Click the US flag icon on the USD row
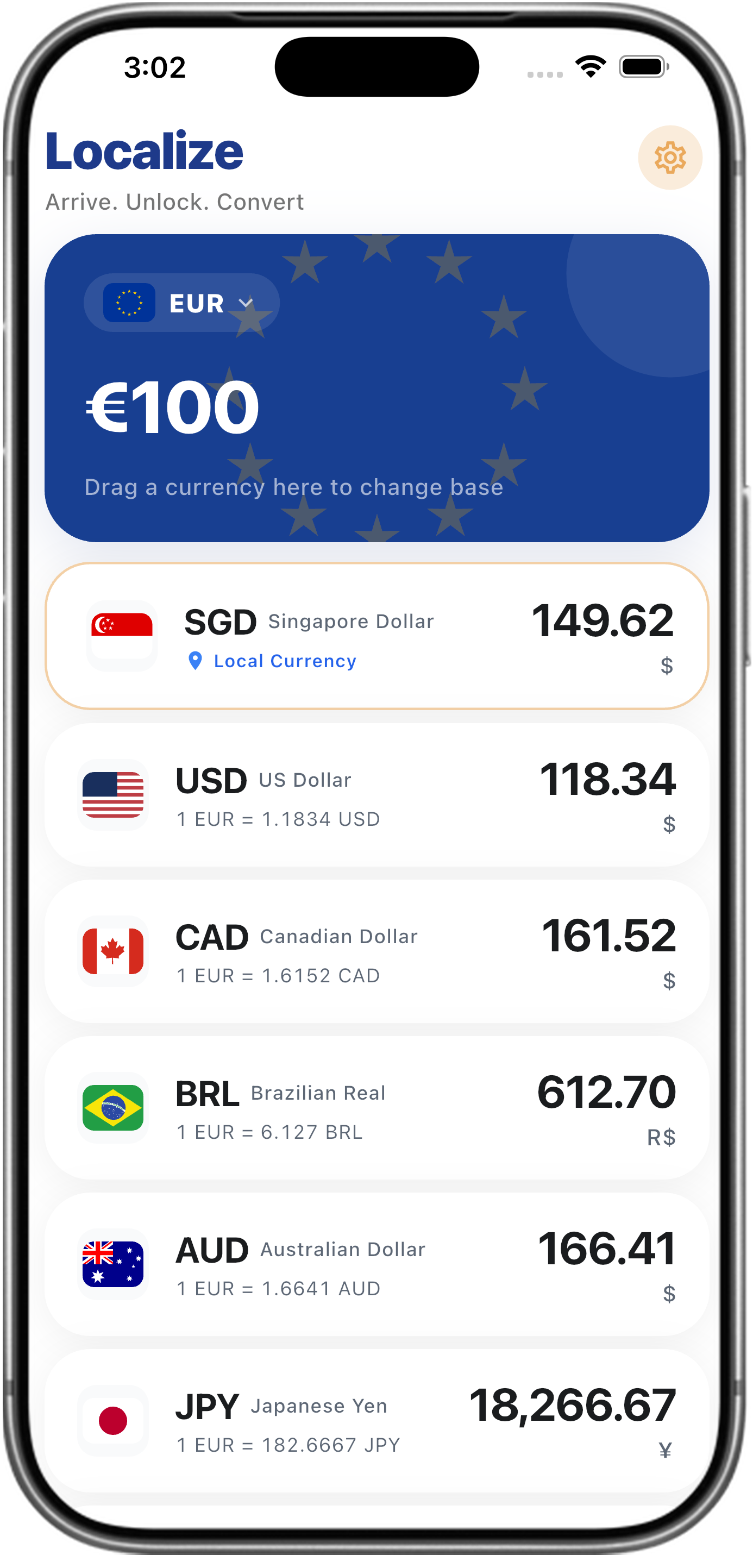 112,795
